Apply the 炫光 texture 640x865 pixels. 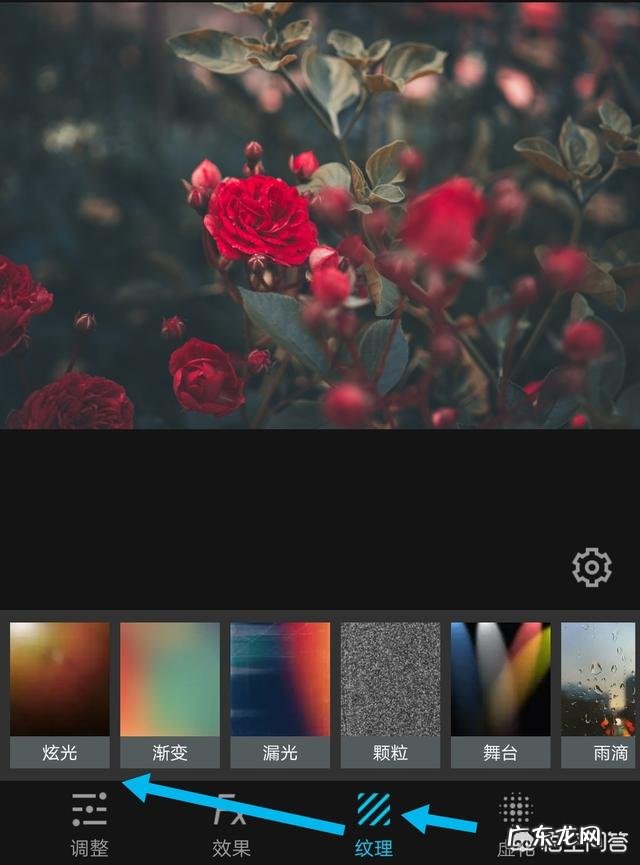[60, 692]
